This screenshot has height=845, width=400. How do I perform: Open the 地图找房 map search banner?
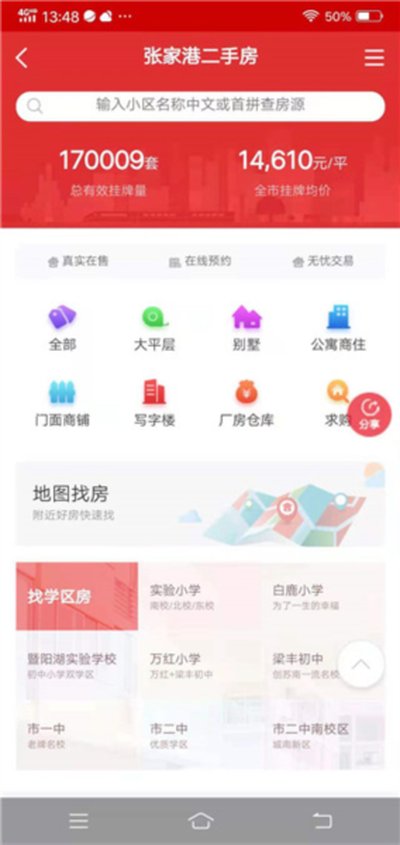coord(200,504)
